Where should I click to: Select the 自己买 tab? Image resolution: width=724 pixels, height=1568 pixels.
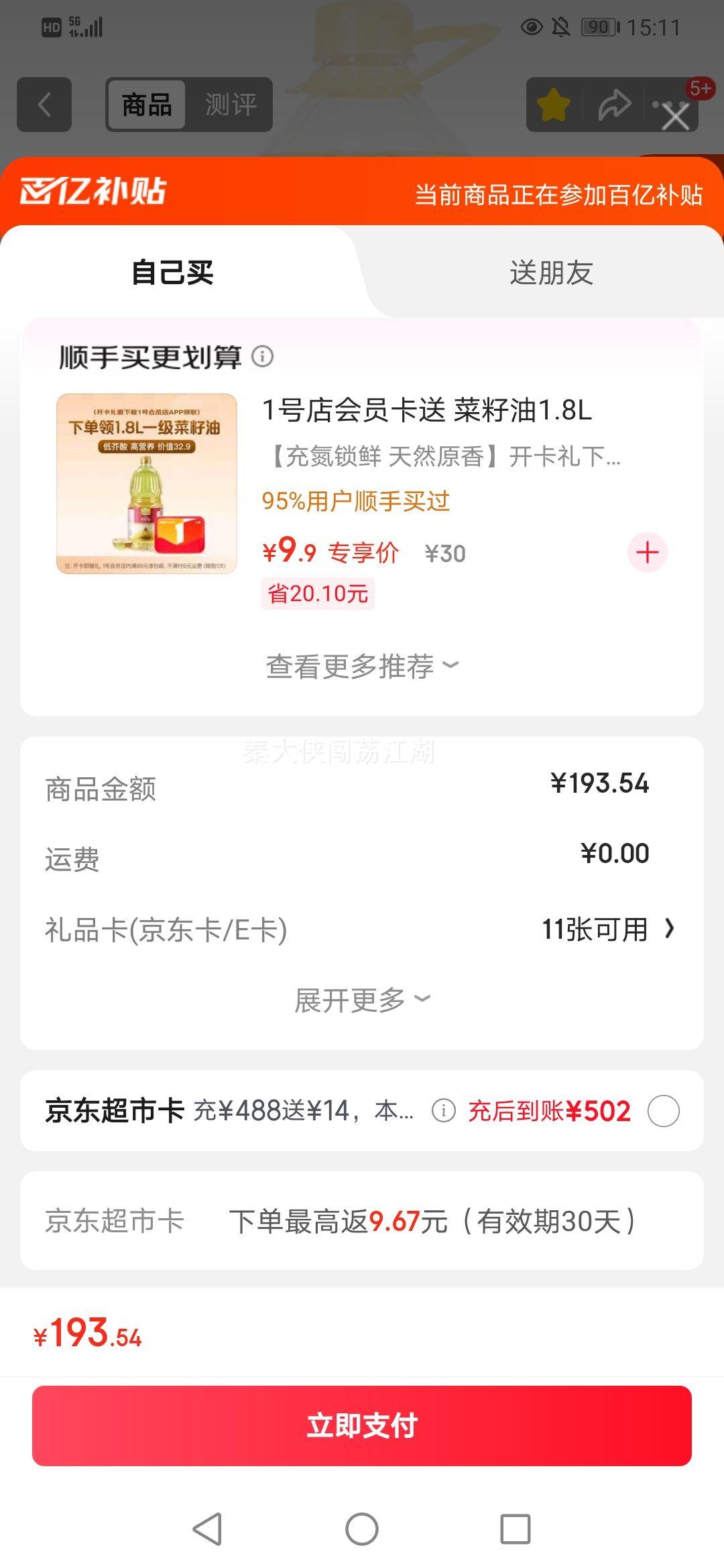pyautogui.click(x=173, y=273)
